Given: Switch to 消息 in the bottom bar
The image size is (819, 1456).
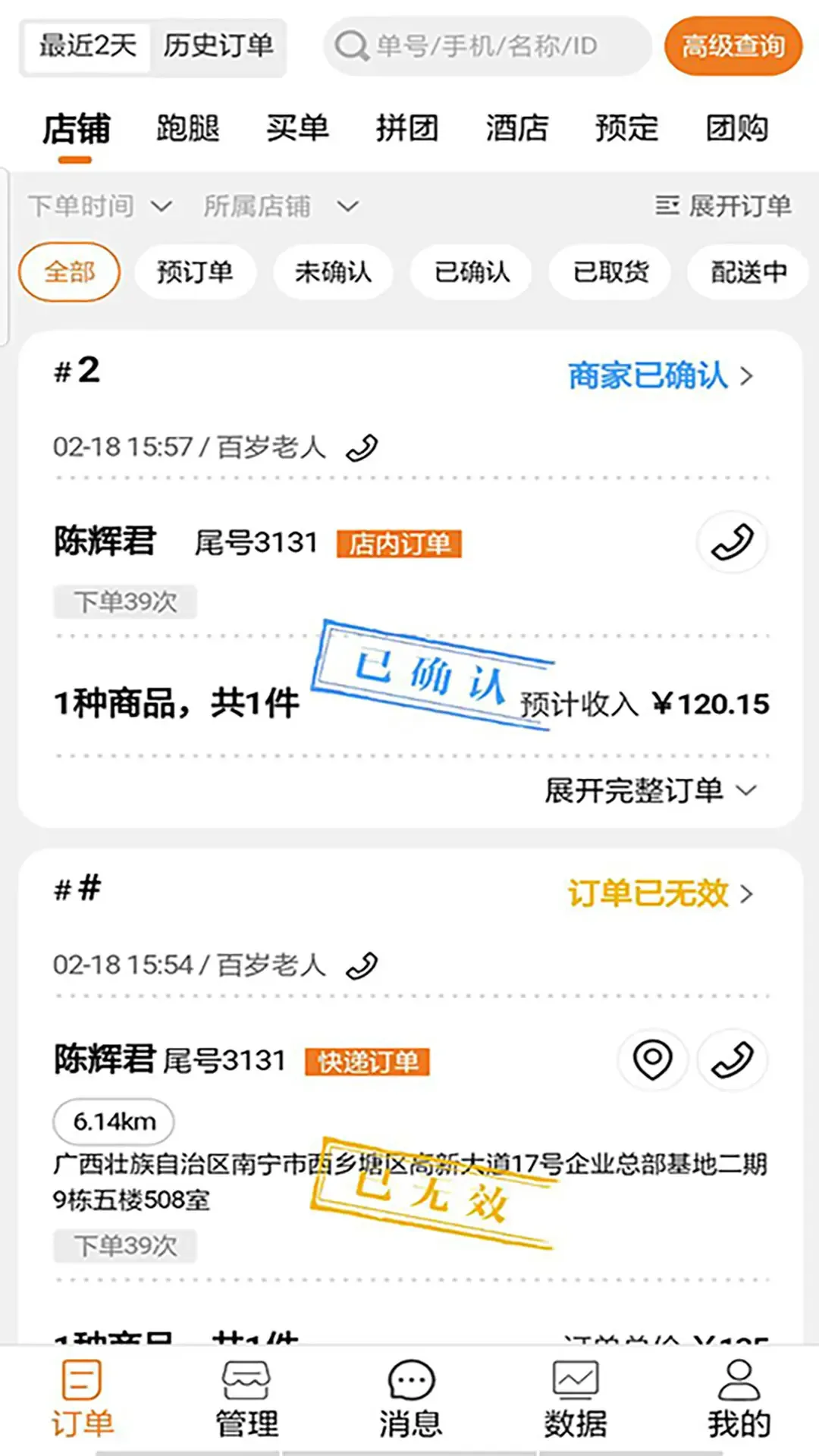Looking at the screenshot, I should [410, 1399].
